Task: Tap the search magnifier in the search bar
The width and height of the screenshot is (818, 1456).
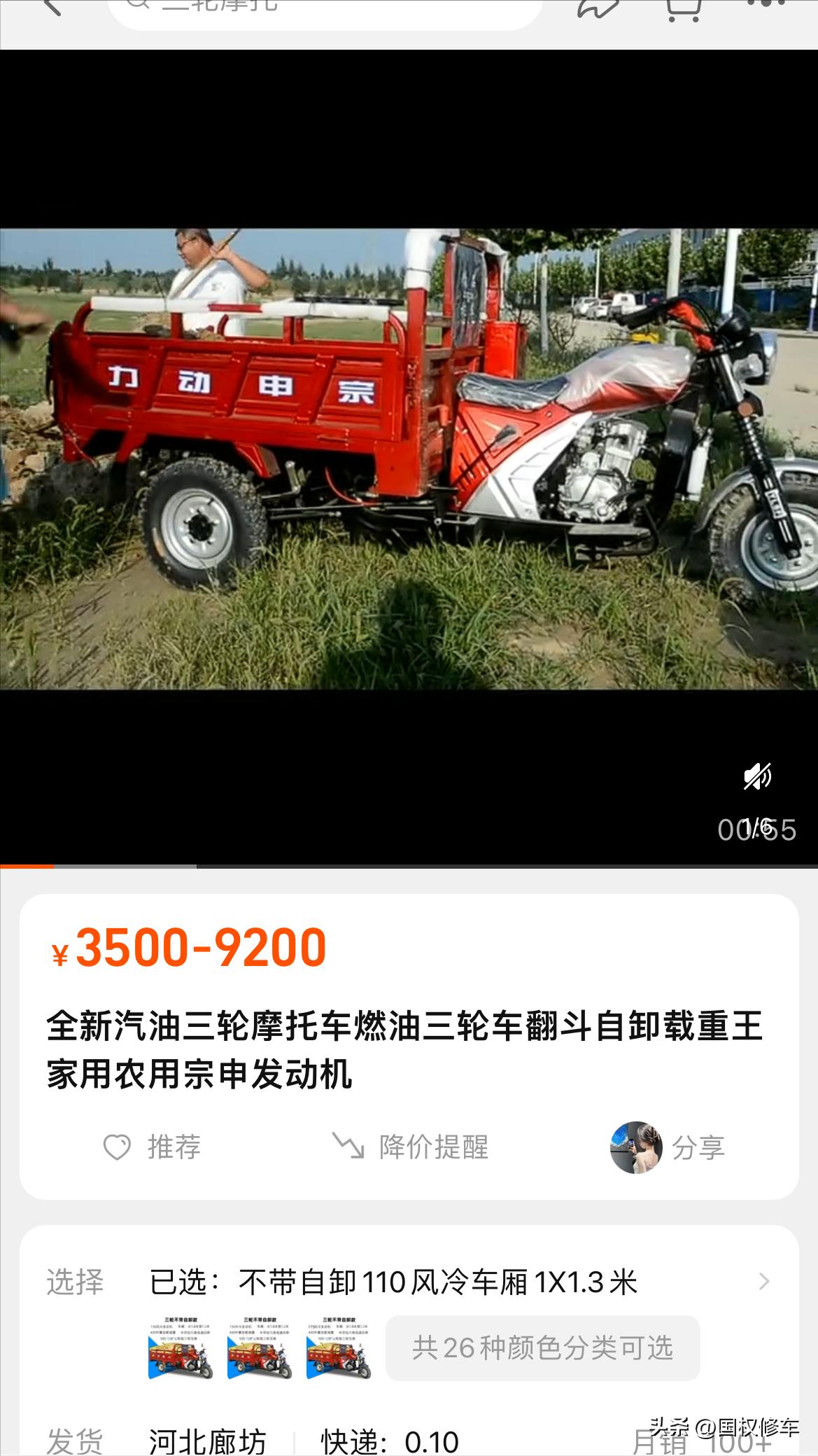Action: pyautogui.click(x=138, y=7)
